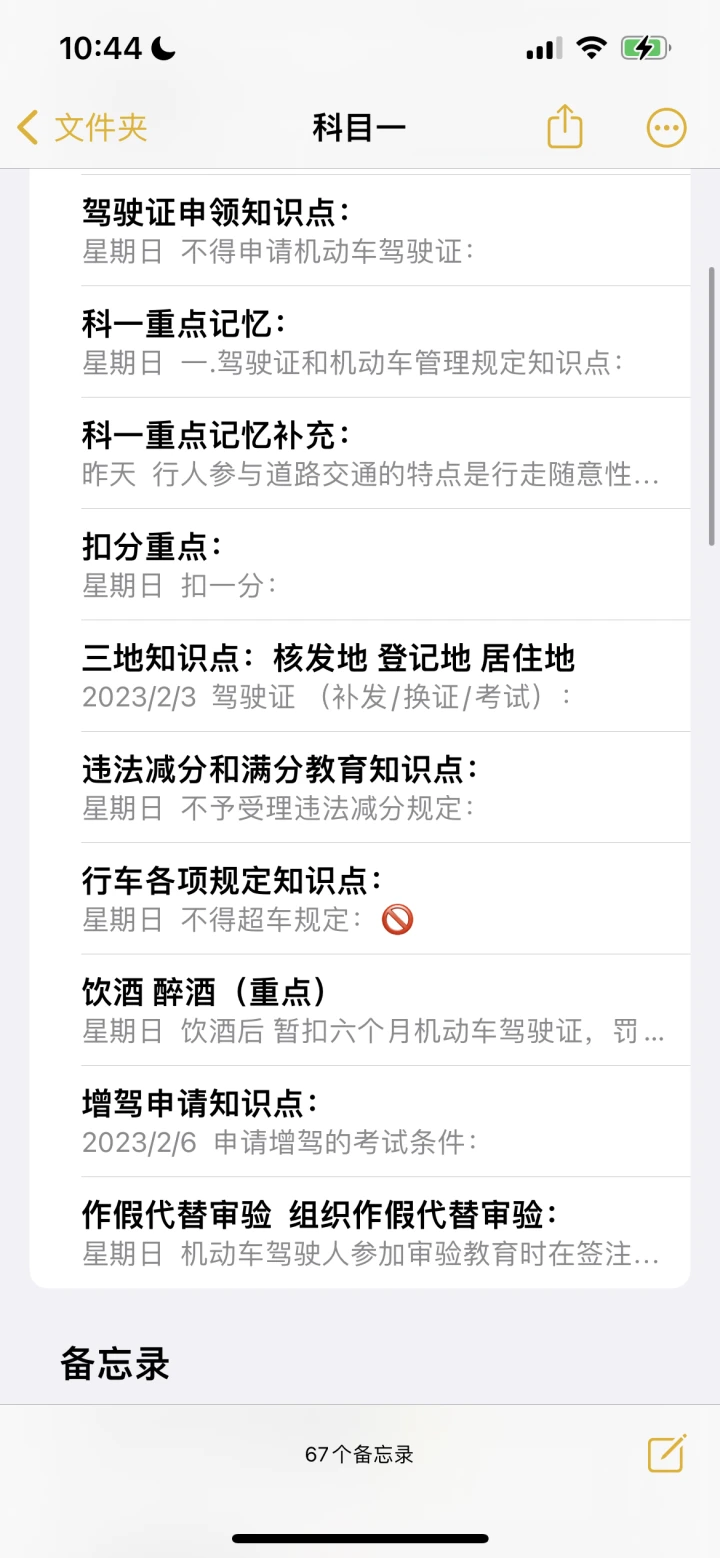Compose a new note
This screenshot has height=1558, width=720.
tap(667, 1453)
